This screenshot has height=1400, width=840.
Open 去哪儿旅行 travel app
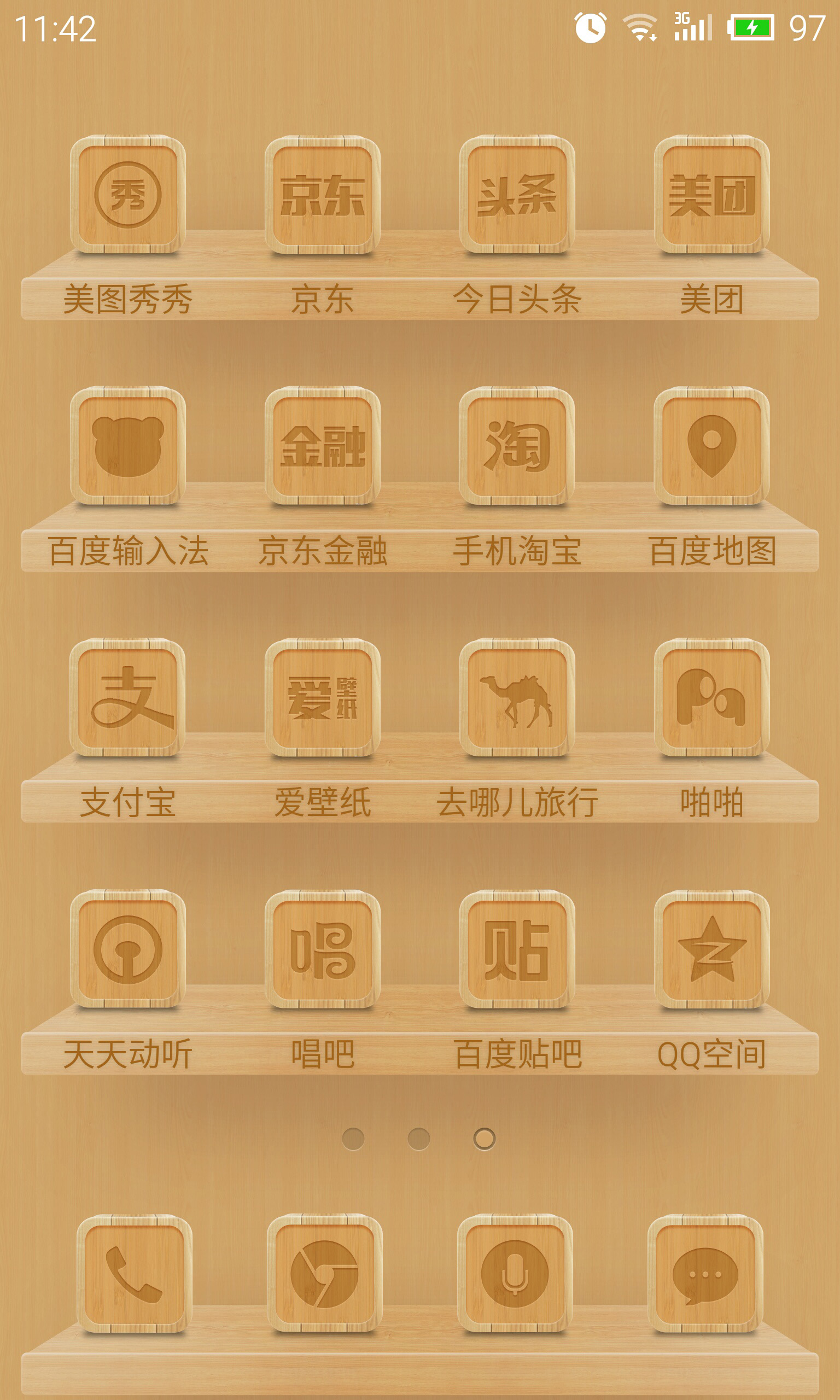click(x=517, y=697)
